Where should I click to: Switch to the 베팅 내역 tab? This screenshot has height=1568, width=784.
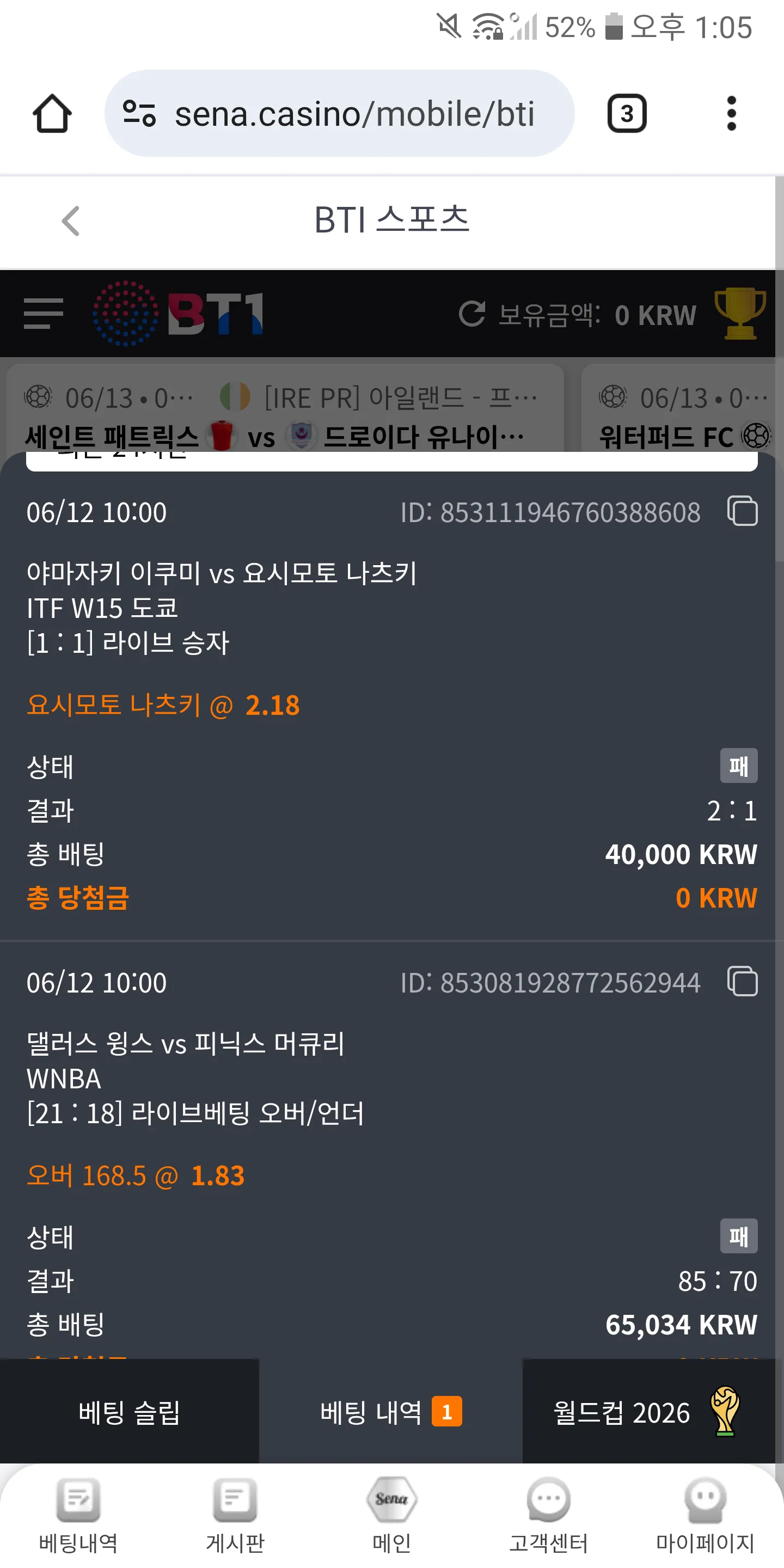pyautogui.click(x=391, y=1412)
